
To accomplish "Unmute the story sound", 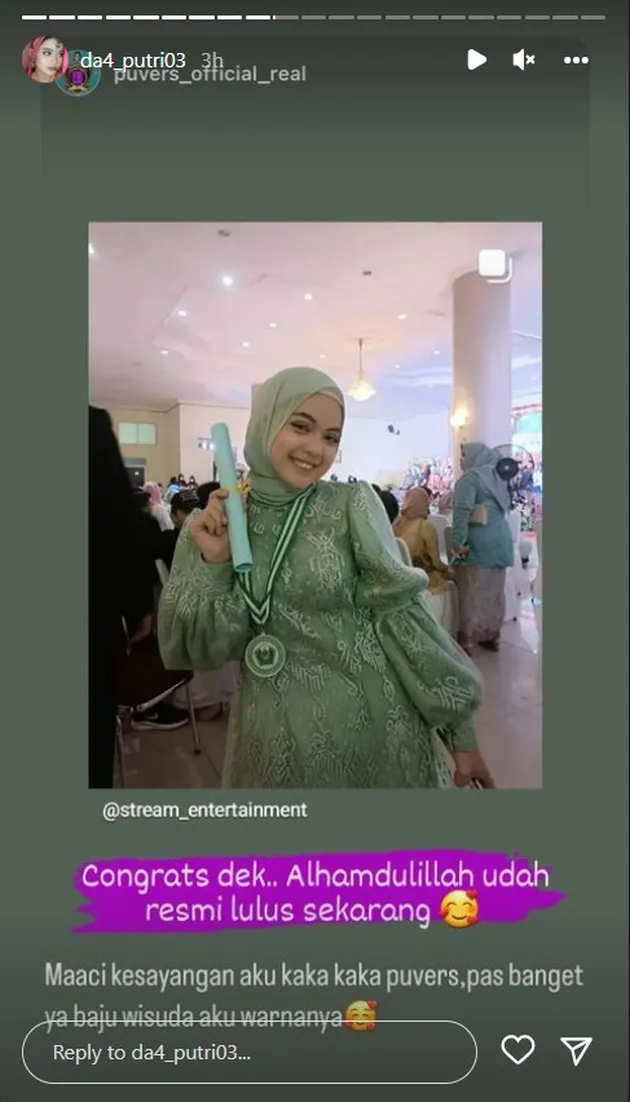I will click(525, 60).
